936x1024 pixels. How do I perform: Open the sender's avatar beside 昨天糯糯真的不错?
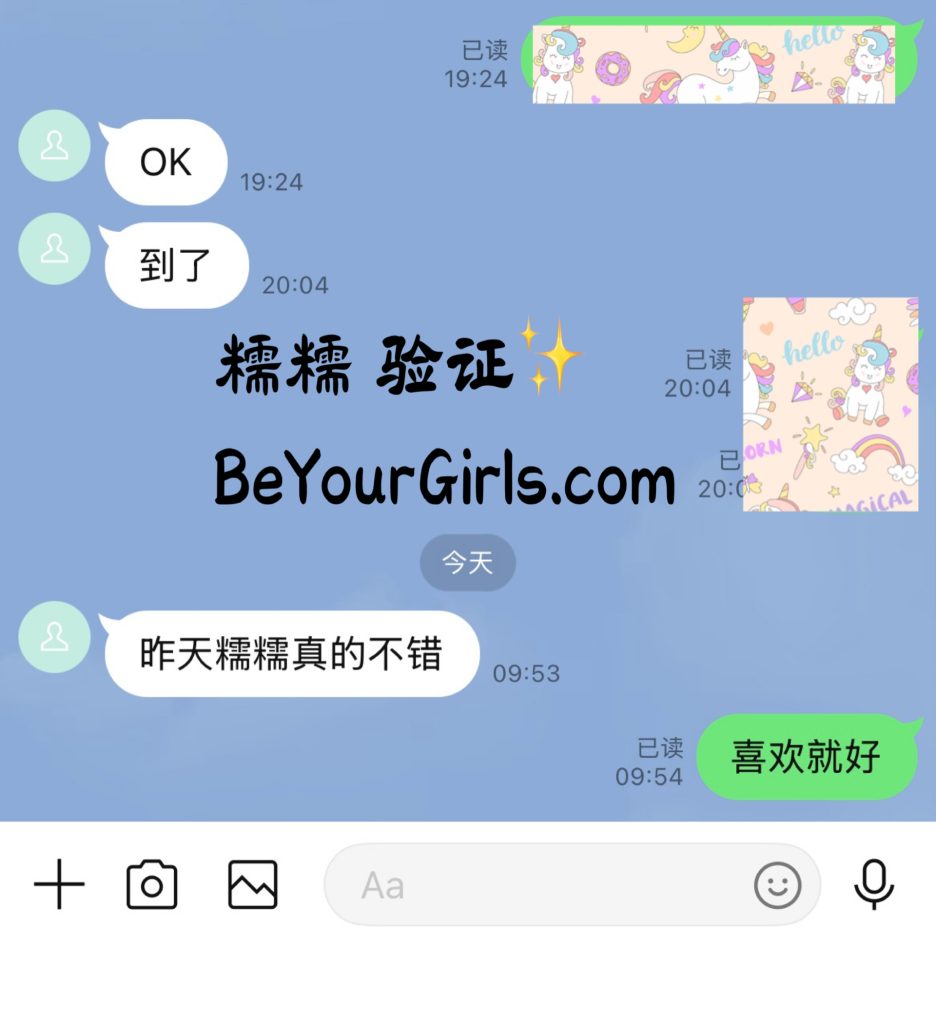[x=55, y=637]
